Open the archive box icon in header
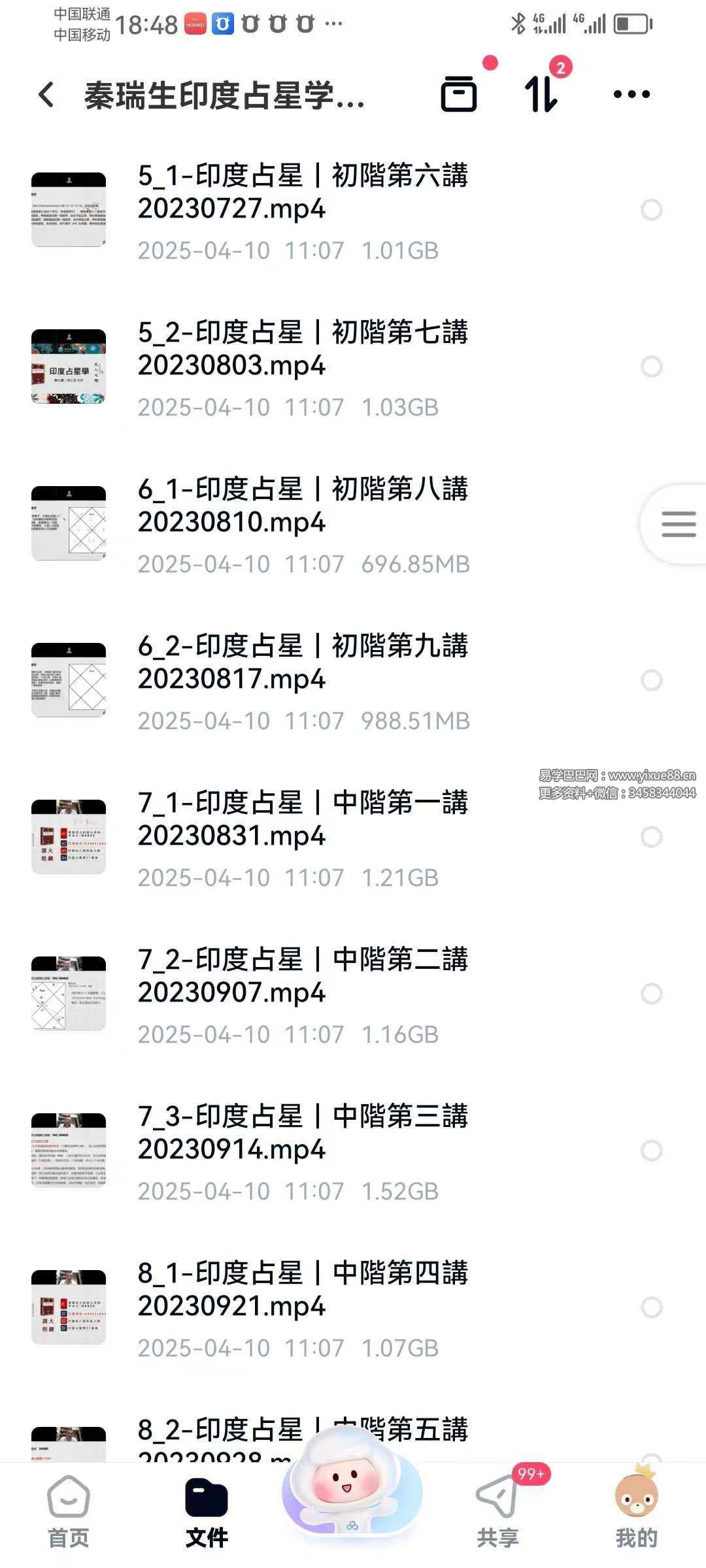The width and height of the screenshot is (706, 1568). [x=459, y=95]
